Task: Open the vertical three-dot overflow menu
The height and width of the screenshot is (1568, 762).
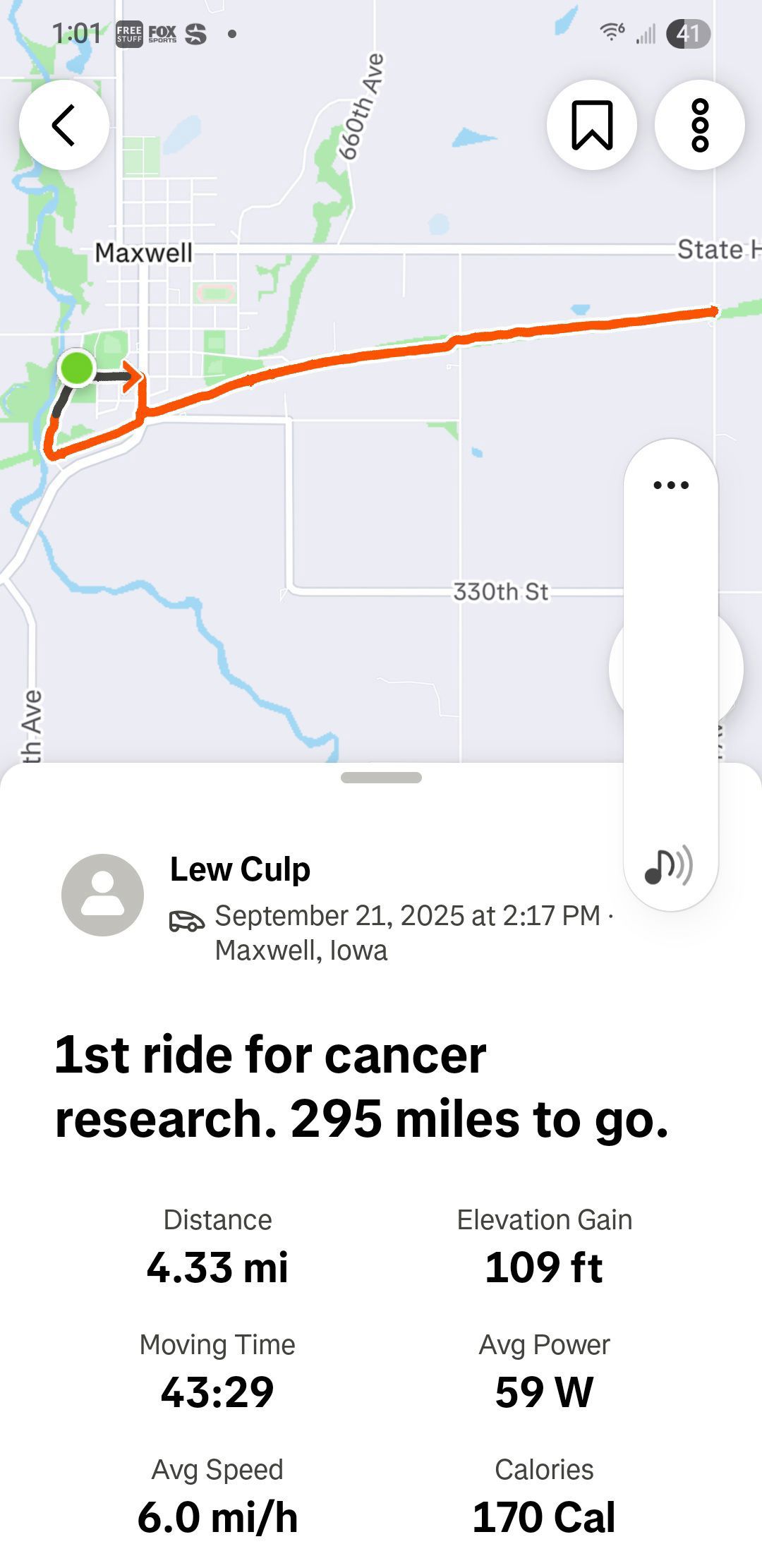Action: pos(699,125)
